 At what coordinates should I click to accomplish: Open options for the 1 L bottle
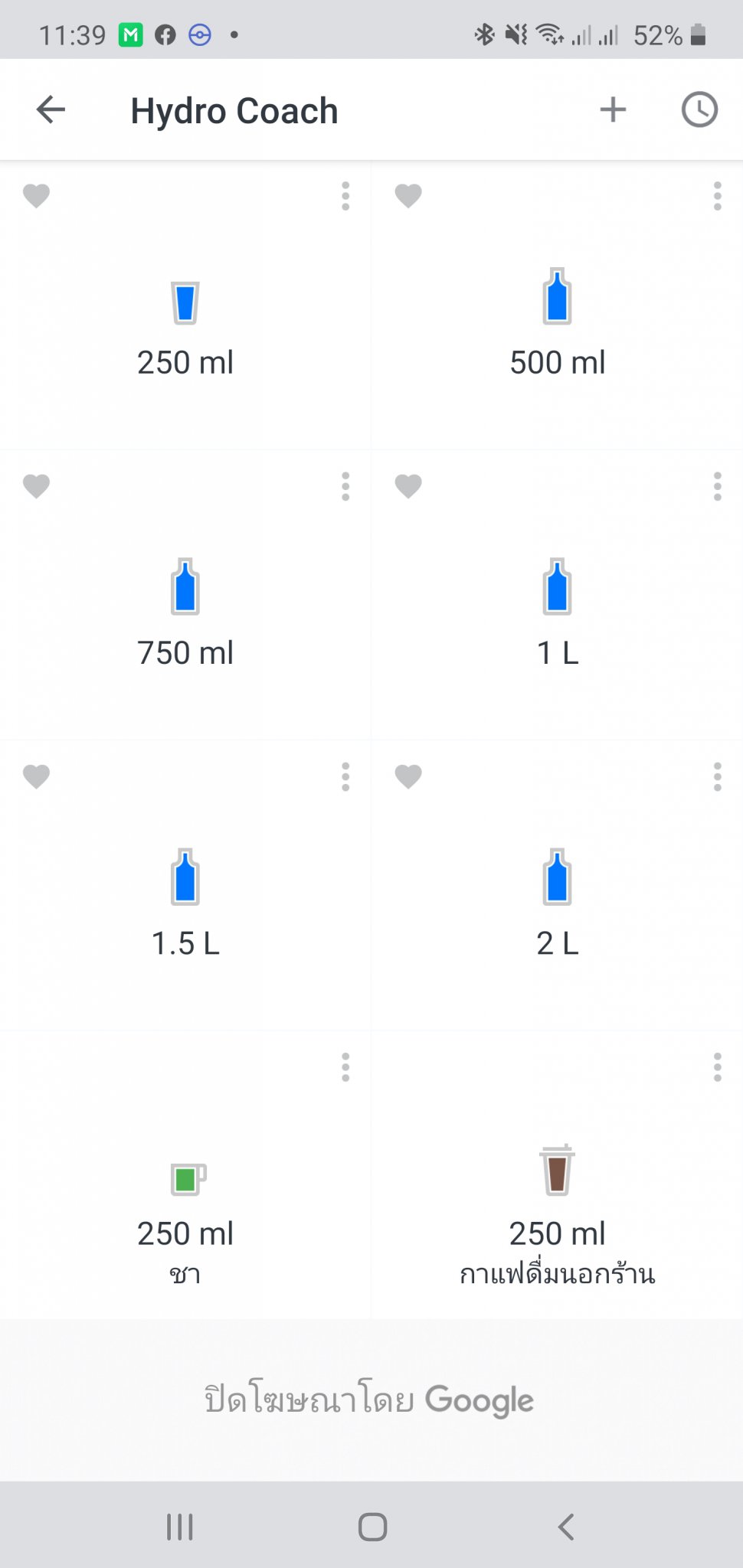click(717, 486)
